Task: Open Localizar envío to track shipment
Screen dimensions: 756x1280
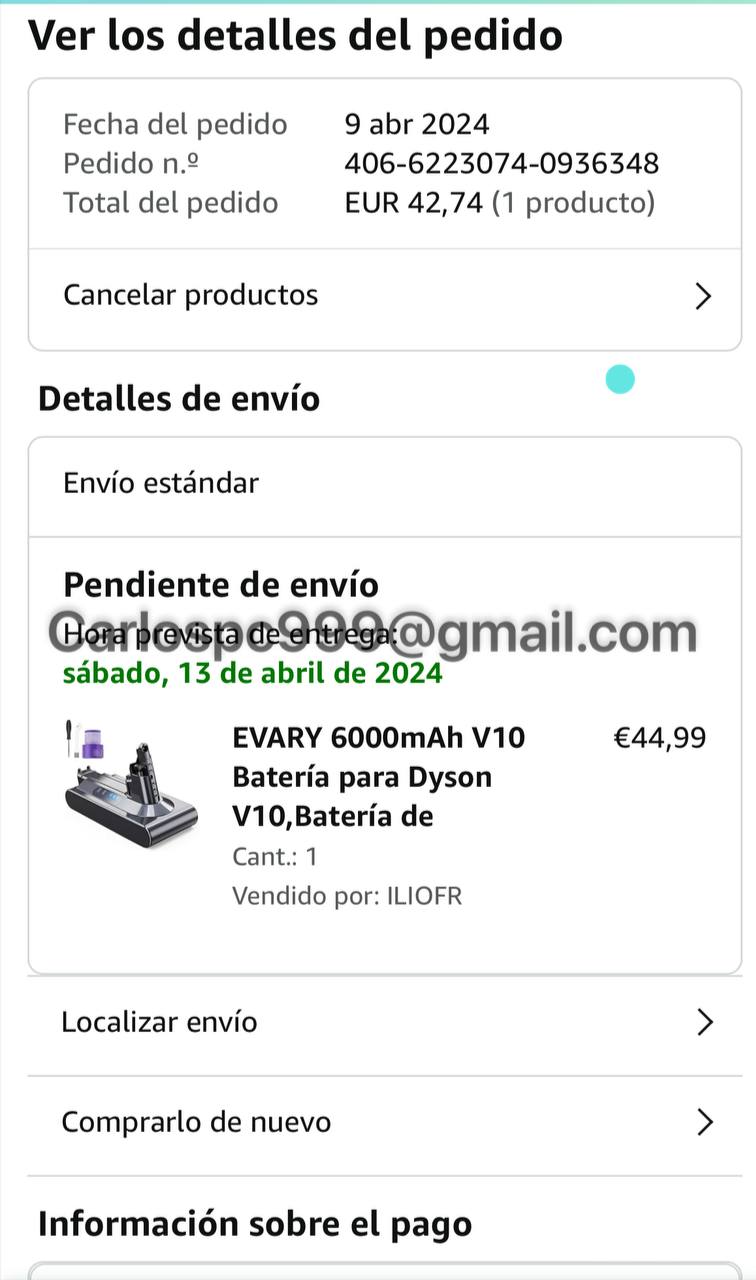Action: point(385,1022)
